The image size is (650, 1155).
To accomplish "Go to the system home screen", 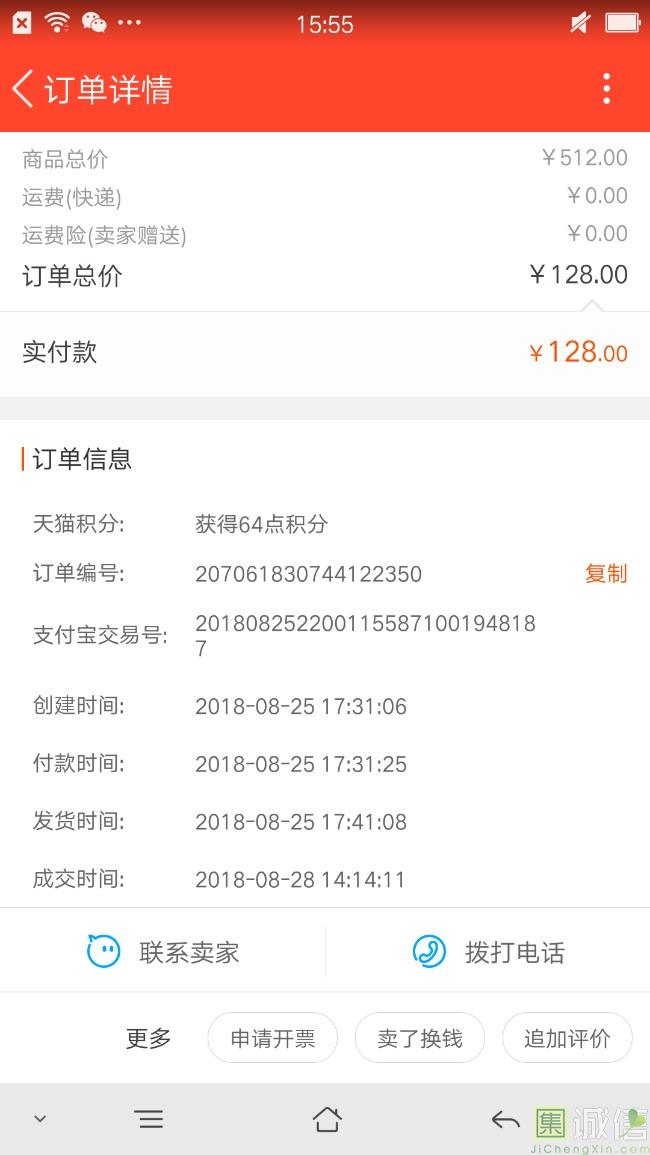I will (327, 1119).
